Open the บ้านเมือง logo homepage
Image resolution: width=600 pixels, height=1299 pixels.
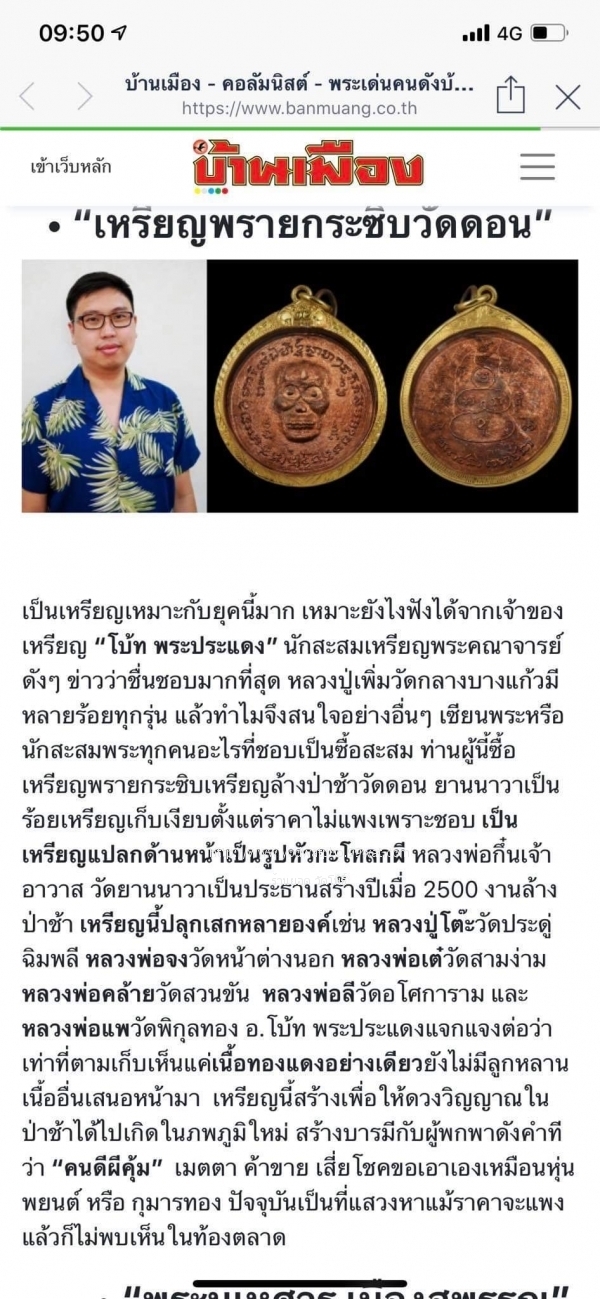tap(309, 167)
